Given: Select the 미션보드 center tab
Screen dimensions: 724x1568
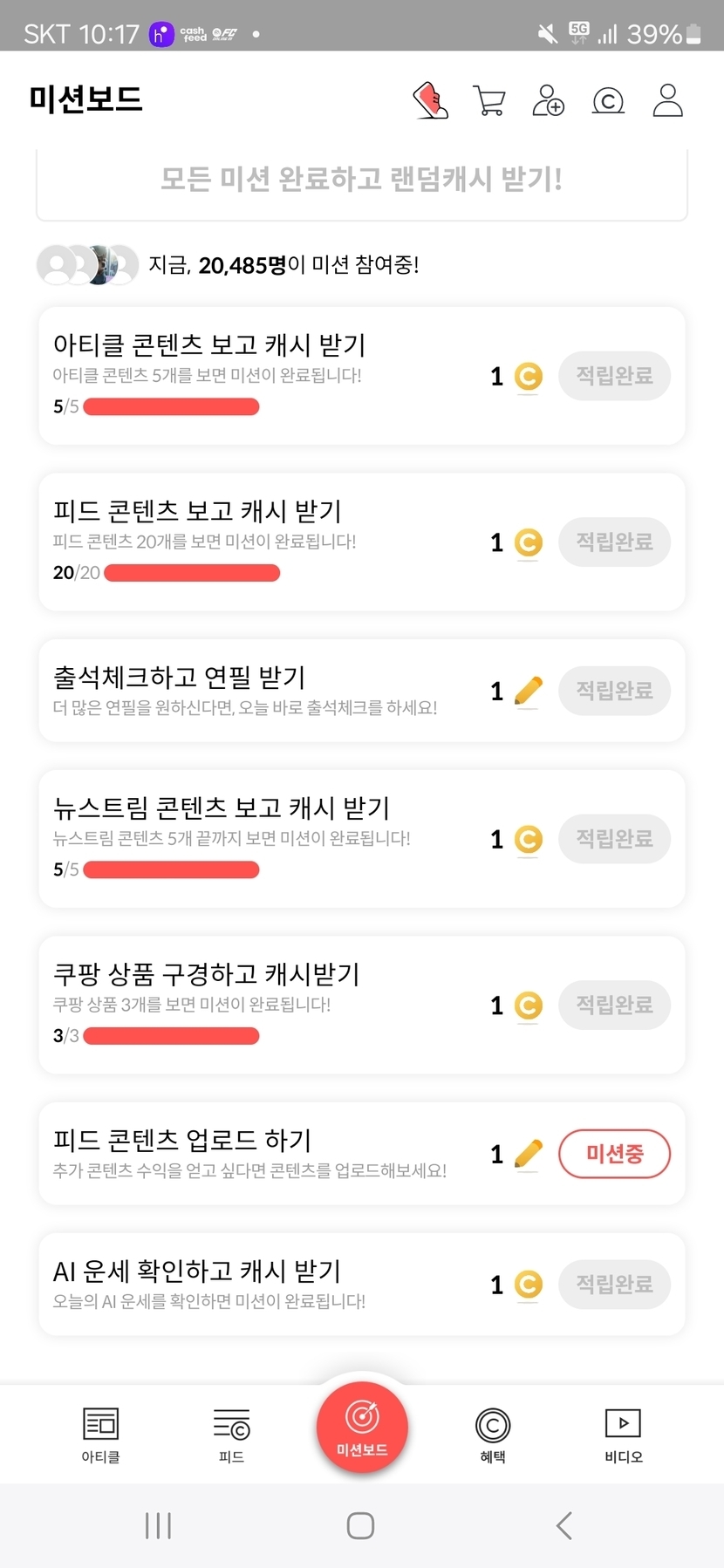Looking at the screenshot, I should point(362,1427).
